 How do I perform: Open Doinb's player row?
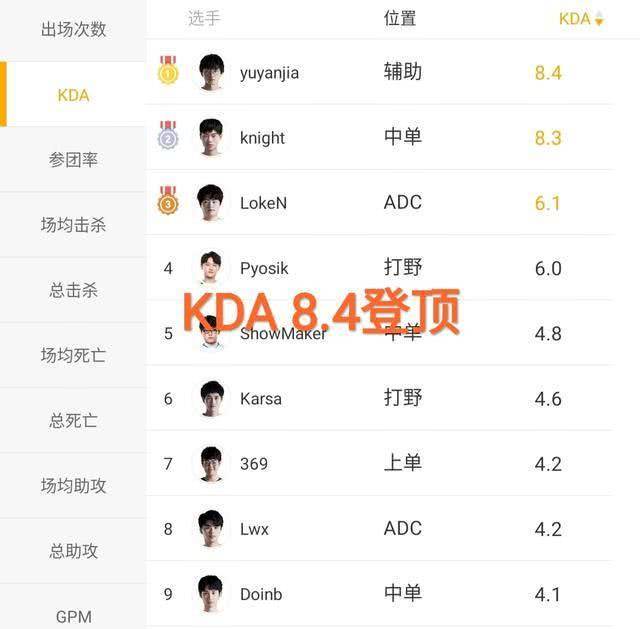pos(260,594)
